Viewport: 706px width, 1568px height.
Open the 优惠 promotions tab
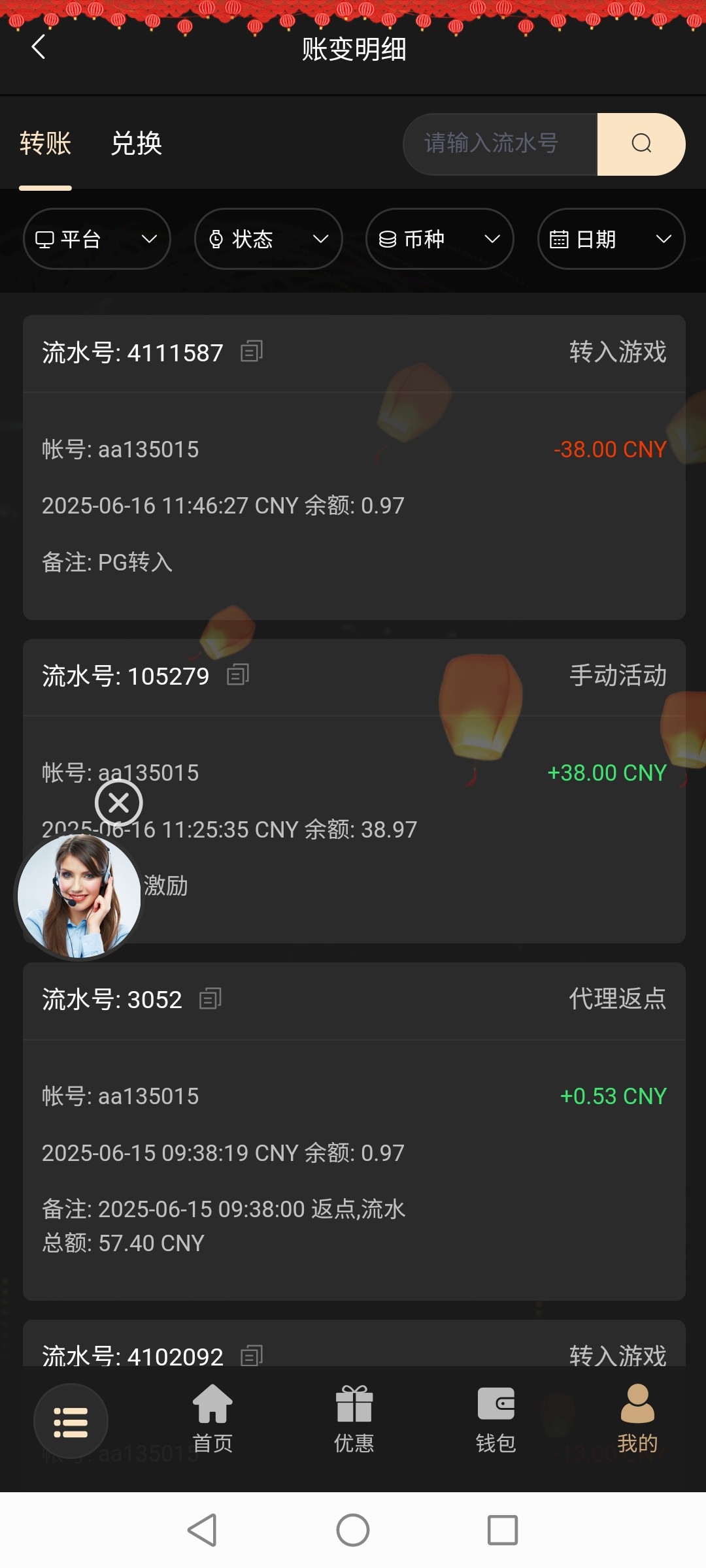(x=354, y=1419)
